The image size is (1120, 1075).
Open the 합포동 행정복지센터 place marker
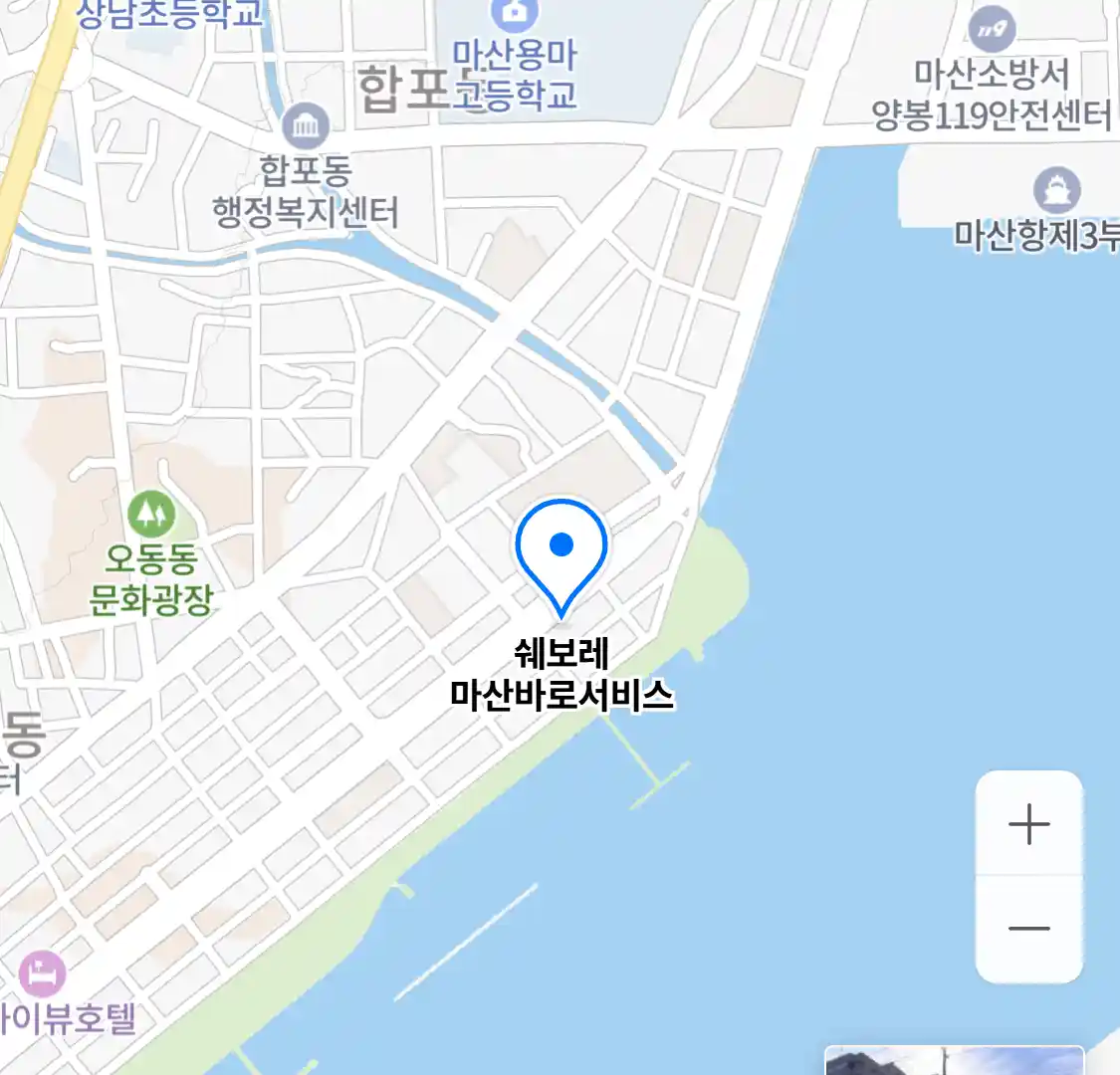306,126
